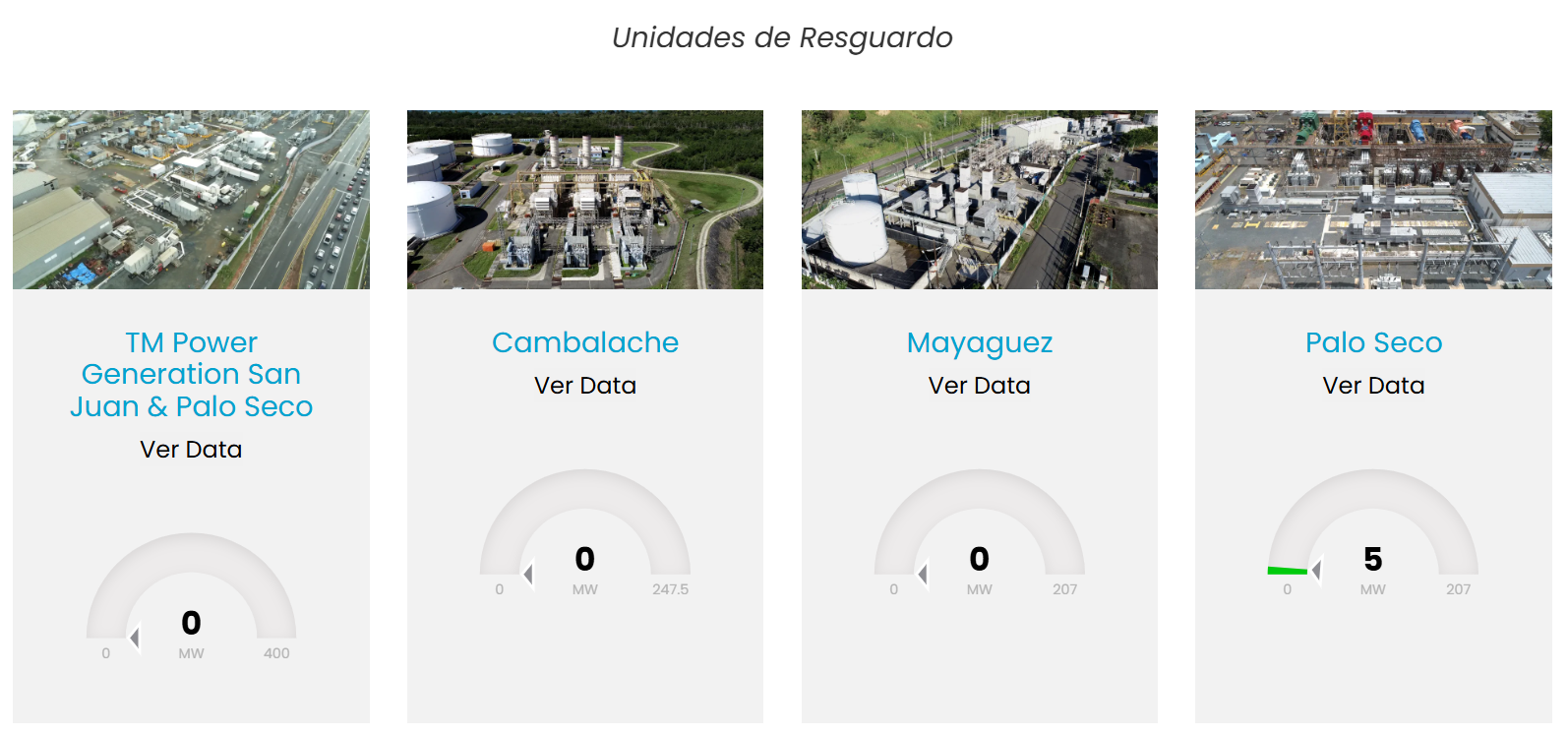
Task: Open the Mayaguez plant photo
Action: pos(979,200)
